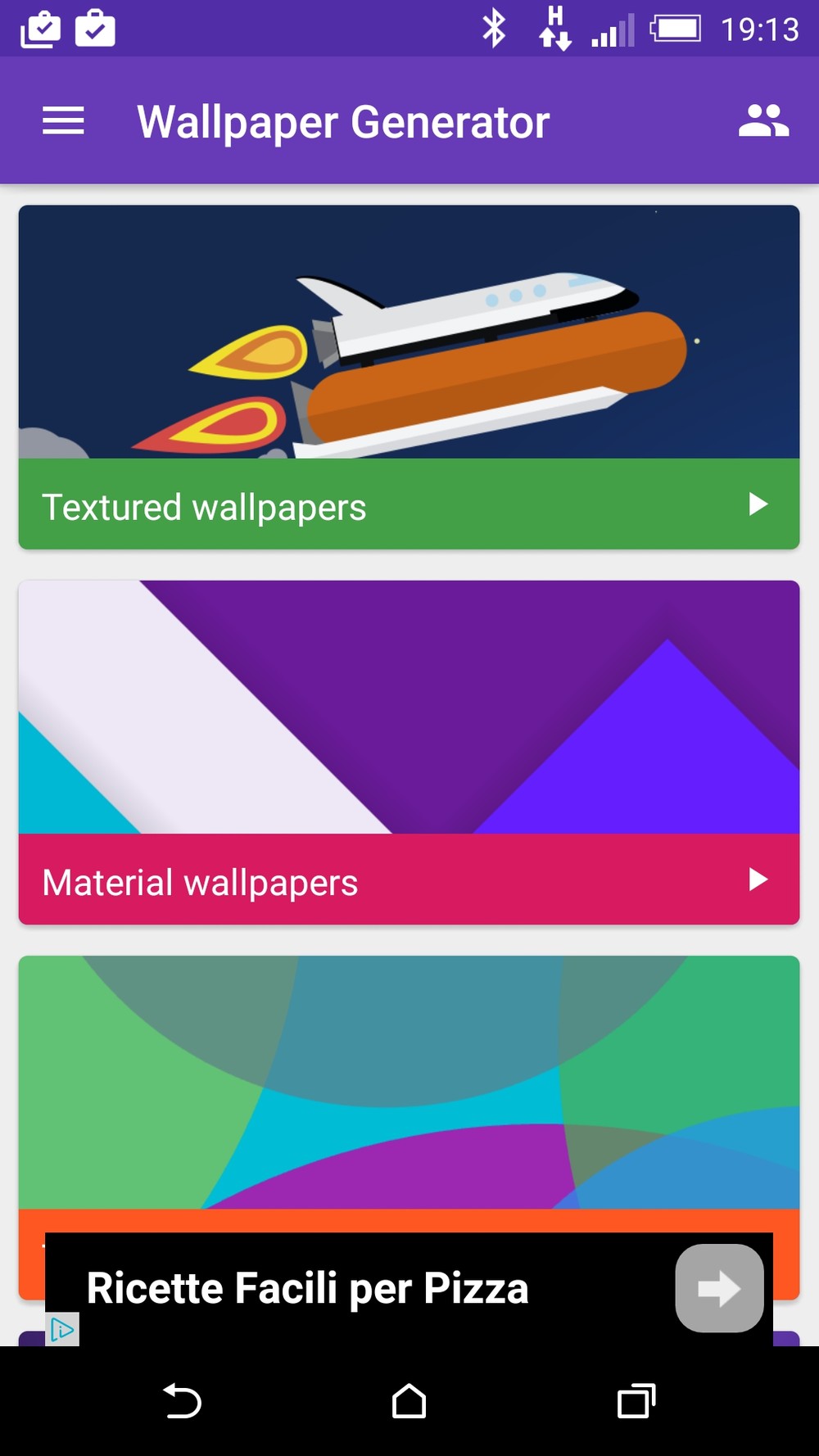Open the people icon in app bar

[763, 120]
